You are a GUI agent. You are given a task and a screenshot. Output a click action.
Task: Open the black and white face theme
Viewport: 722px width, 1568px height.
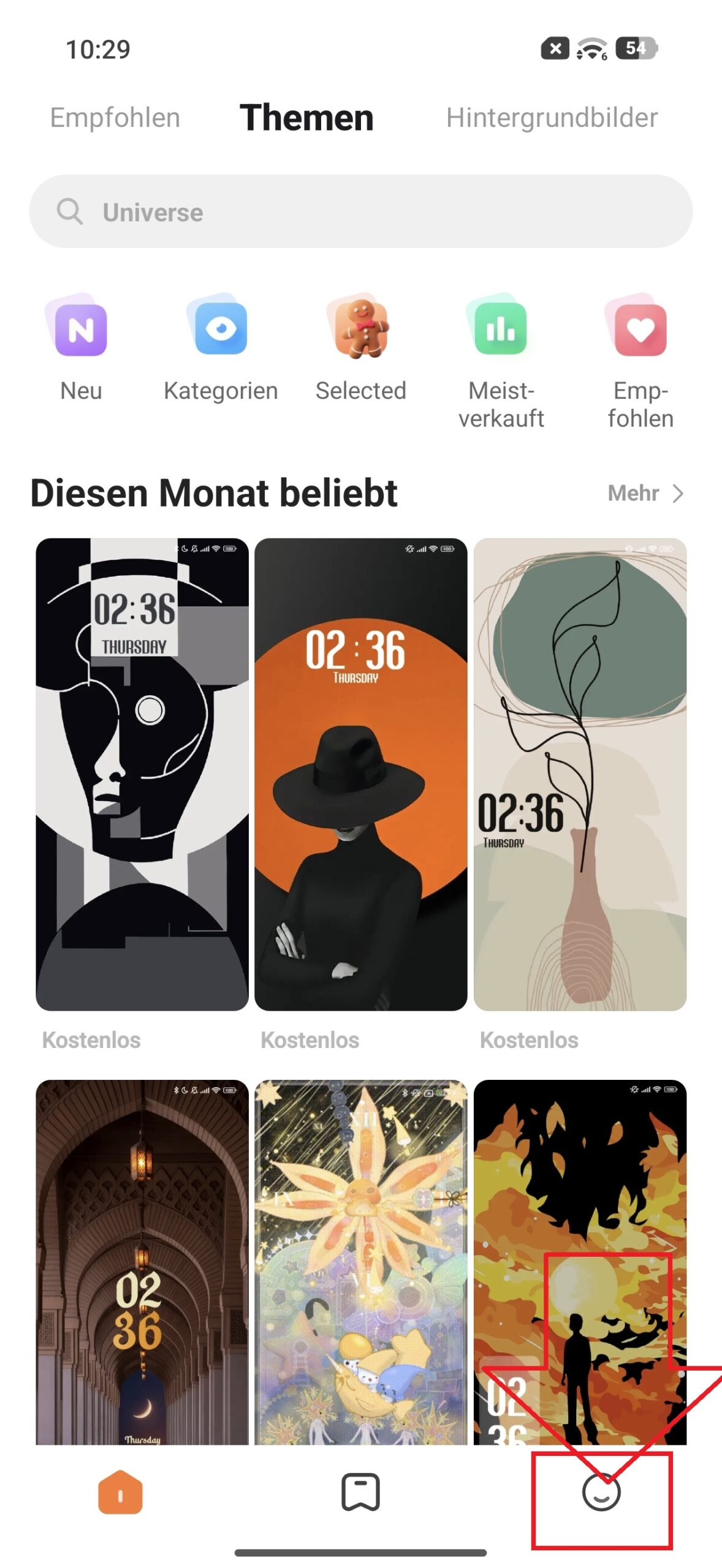(142, 774)
